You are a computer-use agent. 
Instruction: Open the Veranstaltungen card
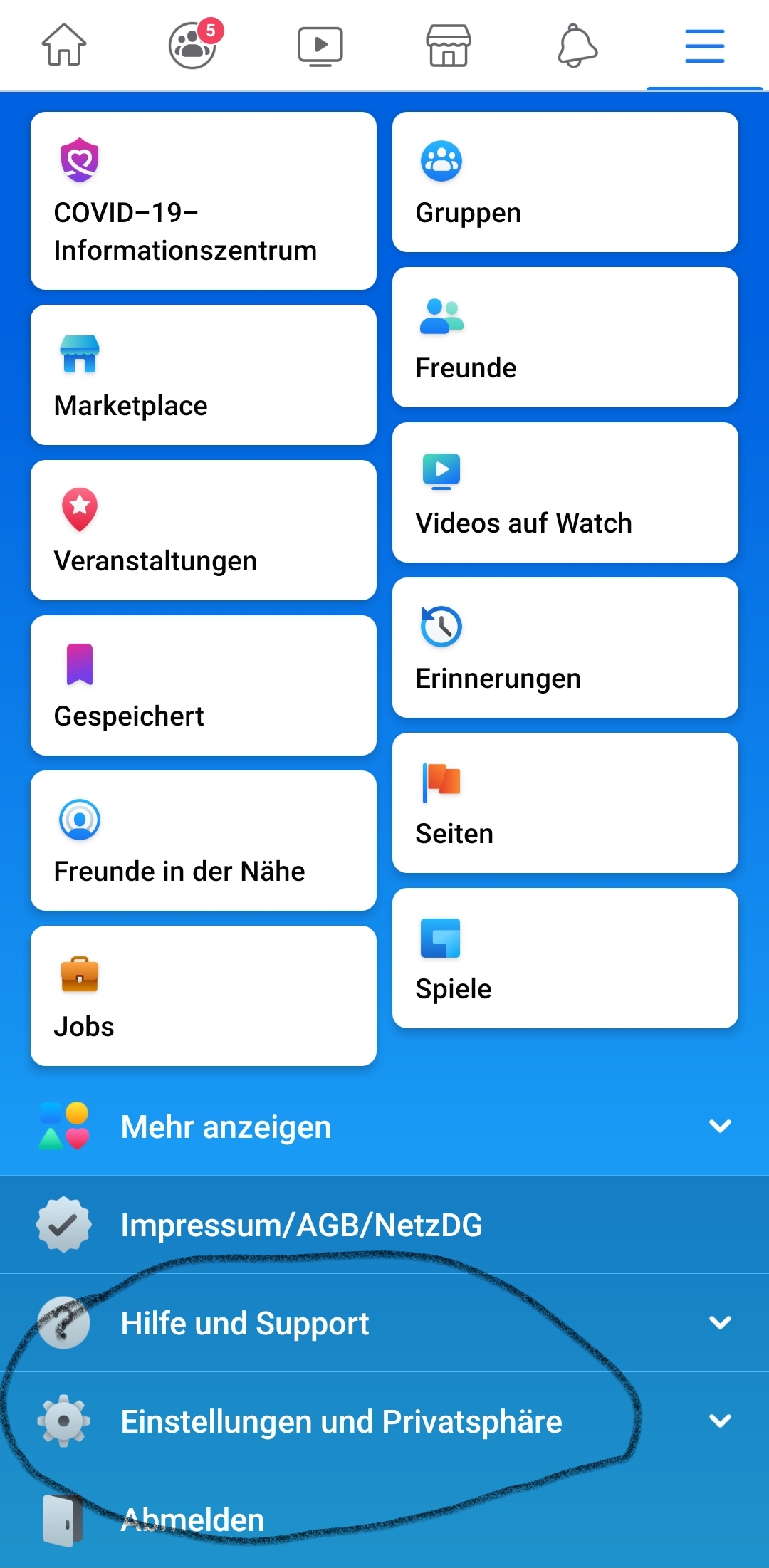click(x=203, y=530)
